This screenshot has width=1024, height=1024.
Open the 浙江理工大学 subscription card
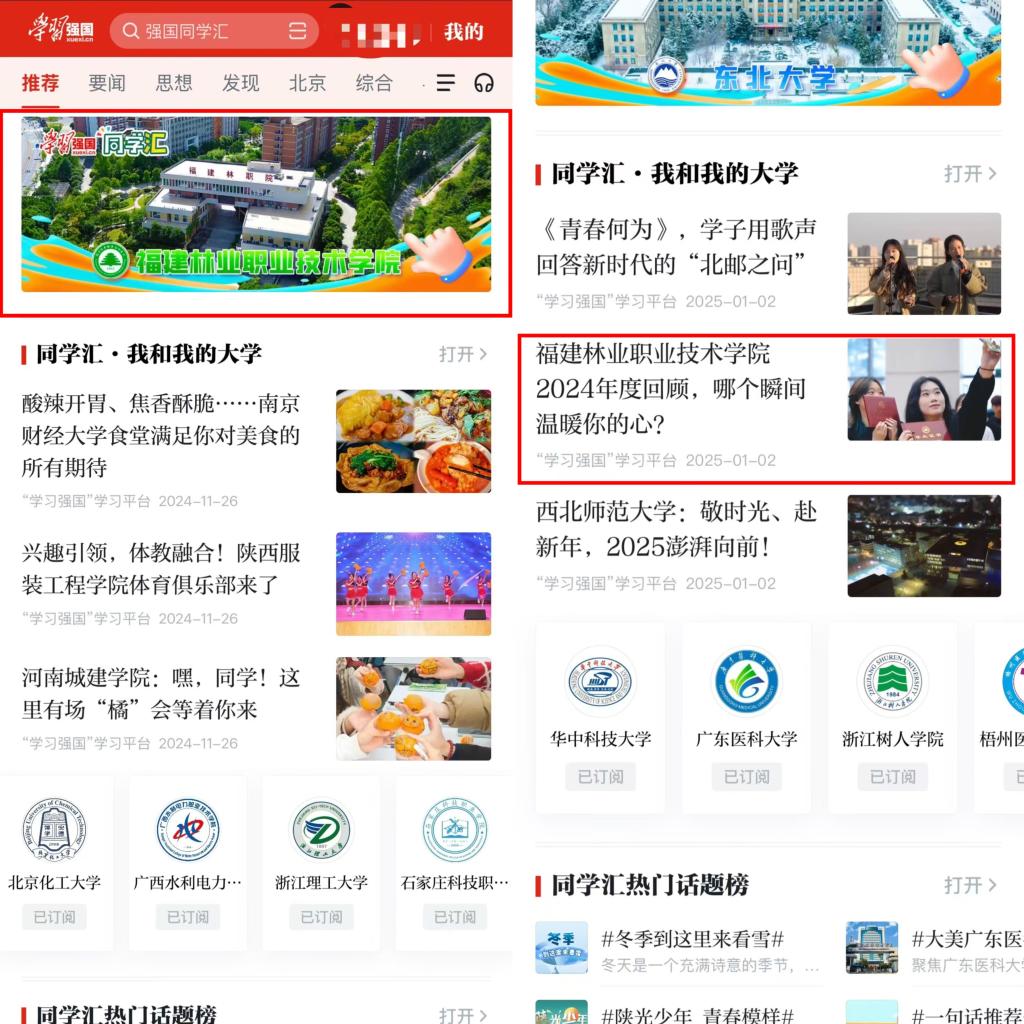(x=321, y=860)
